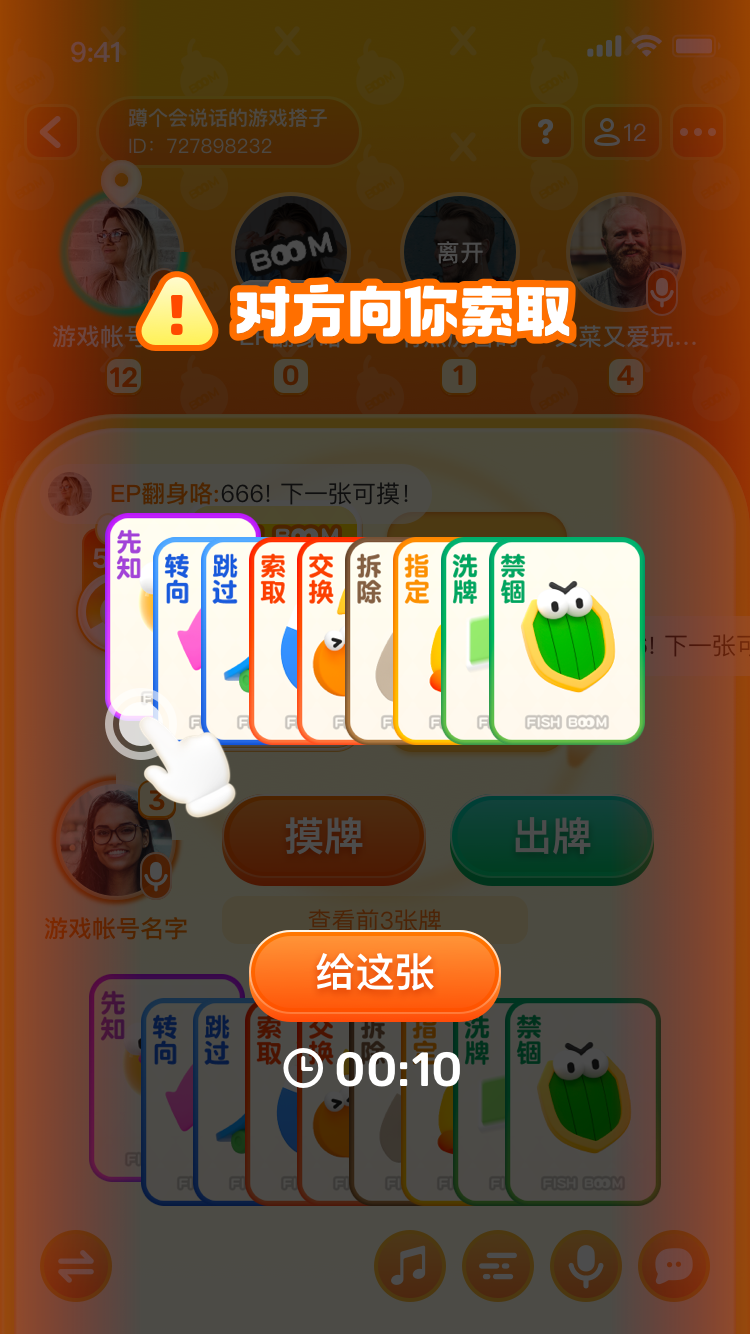Open the chat bubble at bottom right
Image resolution: width=750 pixels, height=1334 pixels.
click(x=673, y=1265)
